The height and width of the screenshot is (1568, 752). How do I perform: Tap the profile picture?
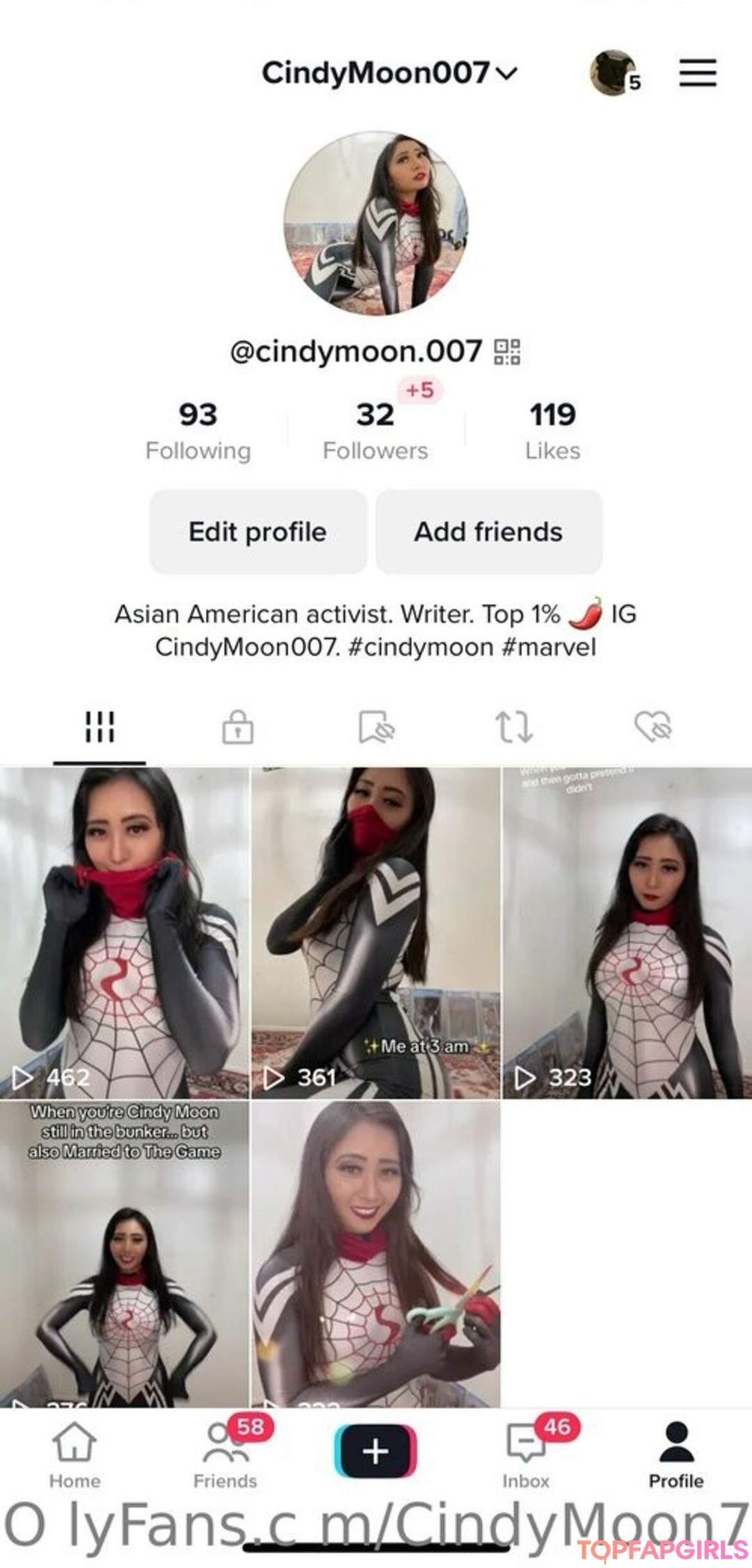pos(376,223)
